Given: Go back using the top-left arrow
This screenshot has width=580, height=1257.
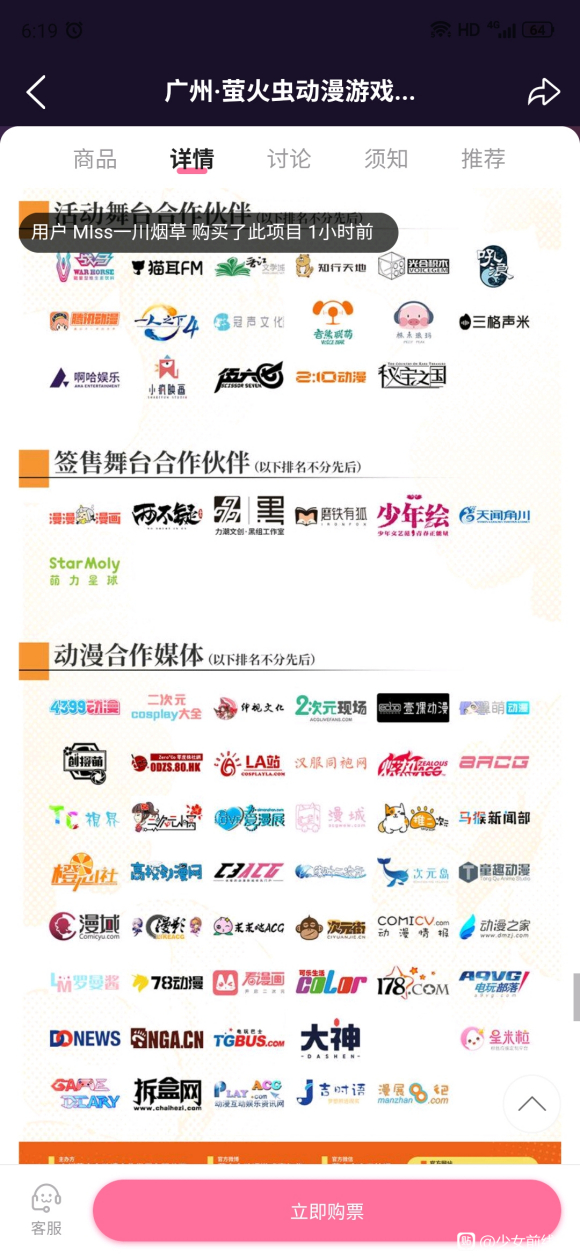Looking at the screenshot, I should pos(36,93).
